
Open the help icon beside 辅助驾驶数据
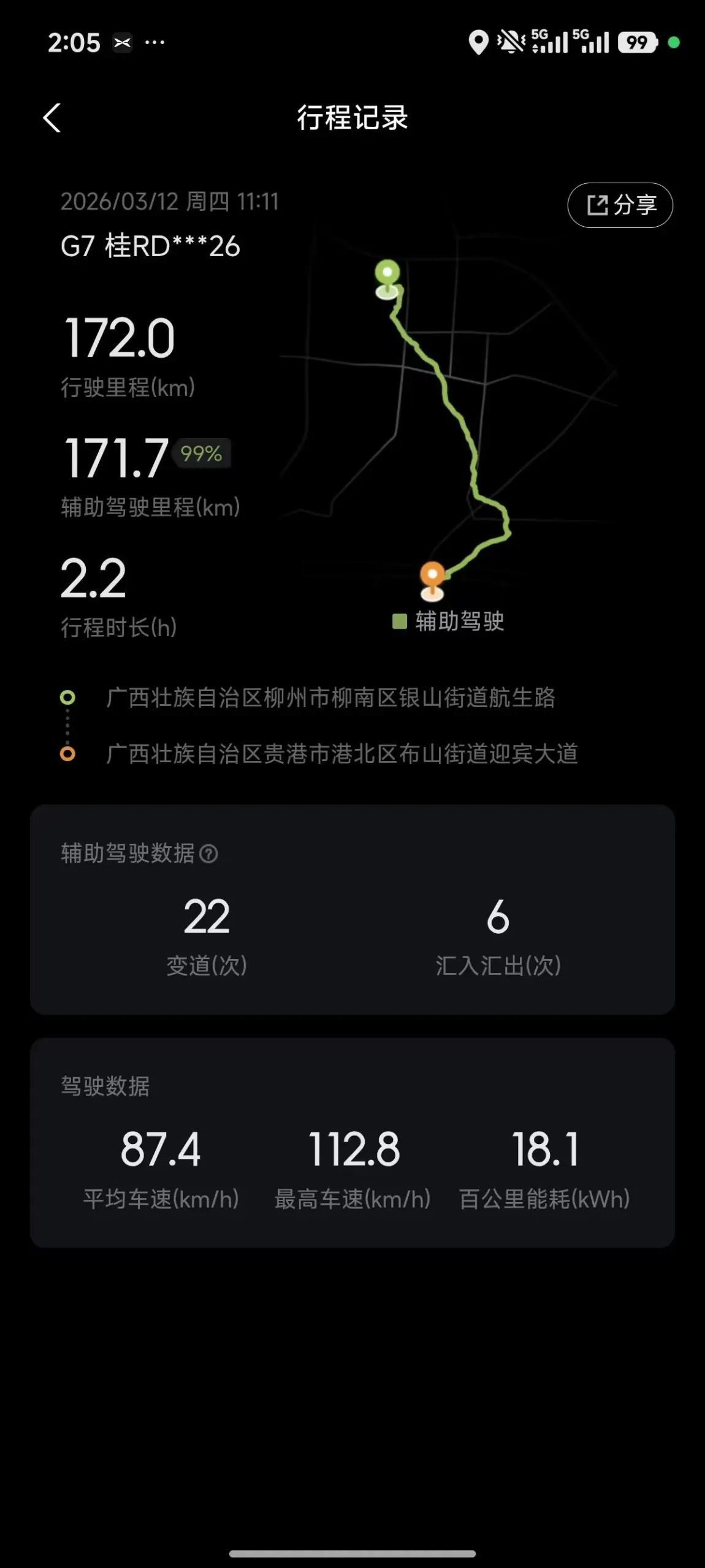tap(209, 854)
